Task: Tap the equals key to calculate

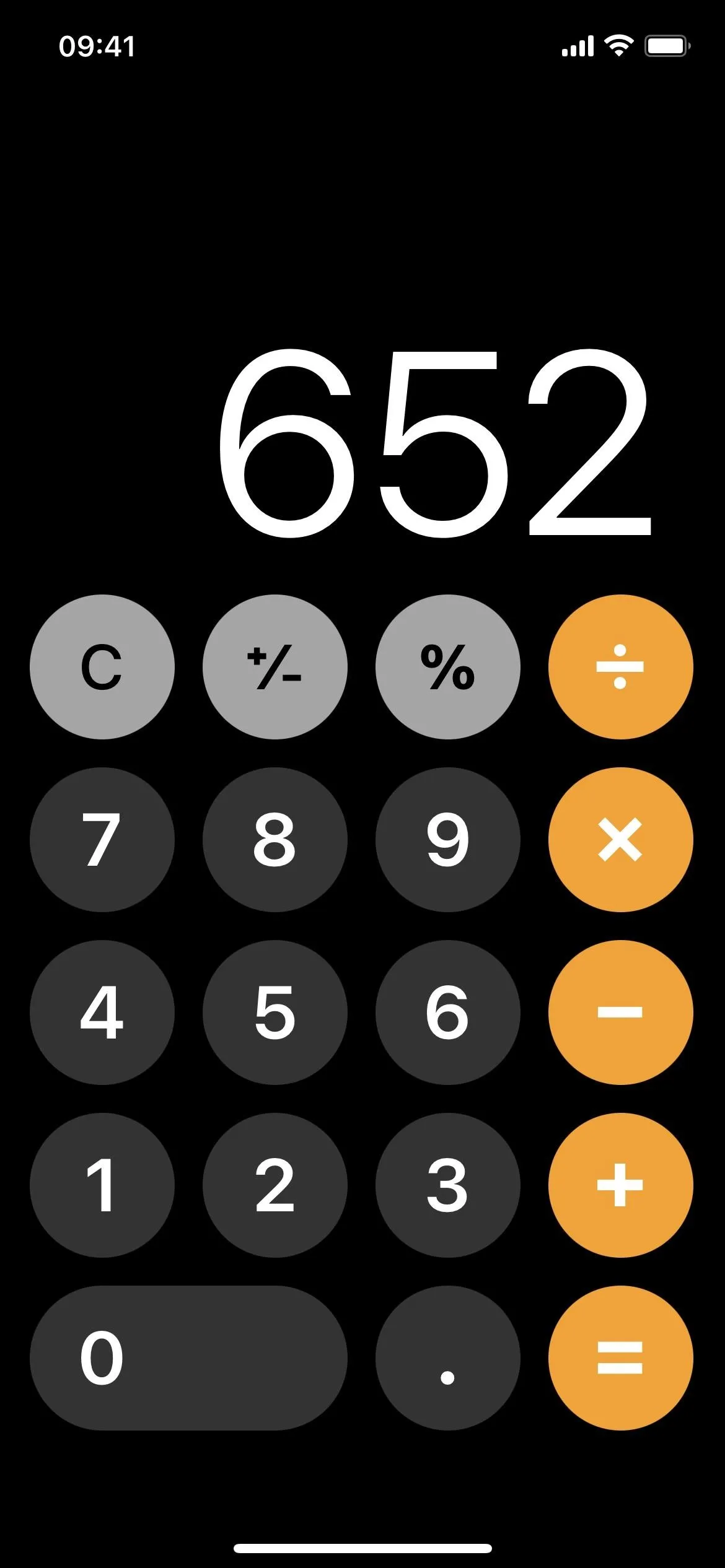Action: tap(621, 1358)
